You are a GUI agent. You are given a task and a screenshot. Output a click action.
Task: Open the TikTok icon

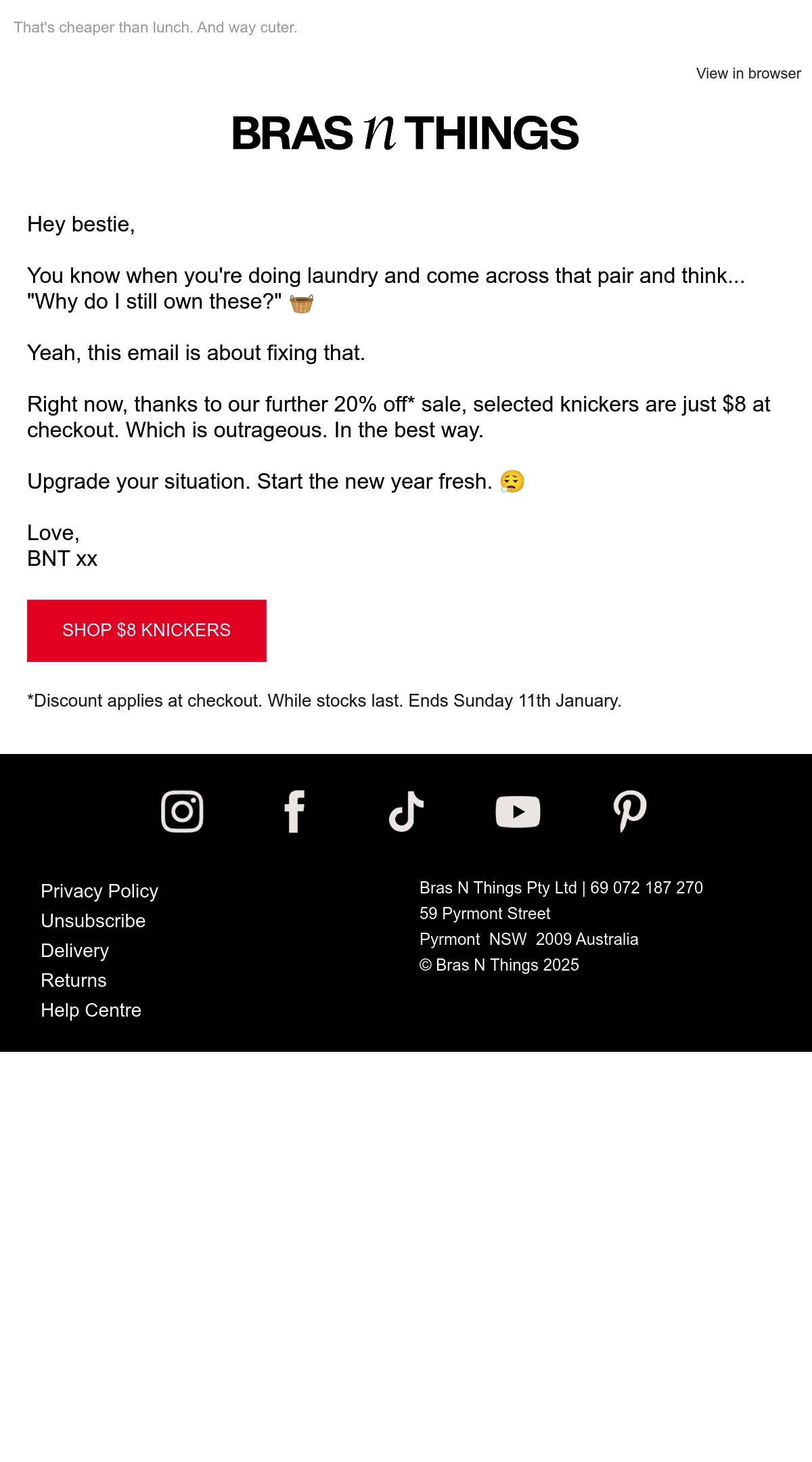[406, 811]
